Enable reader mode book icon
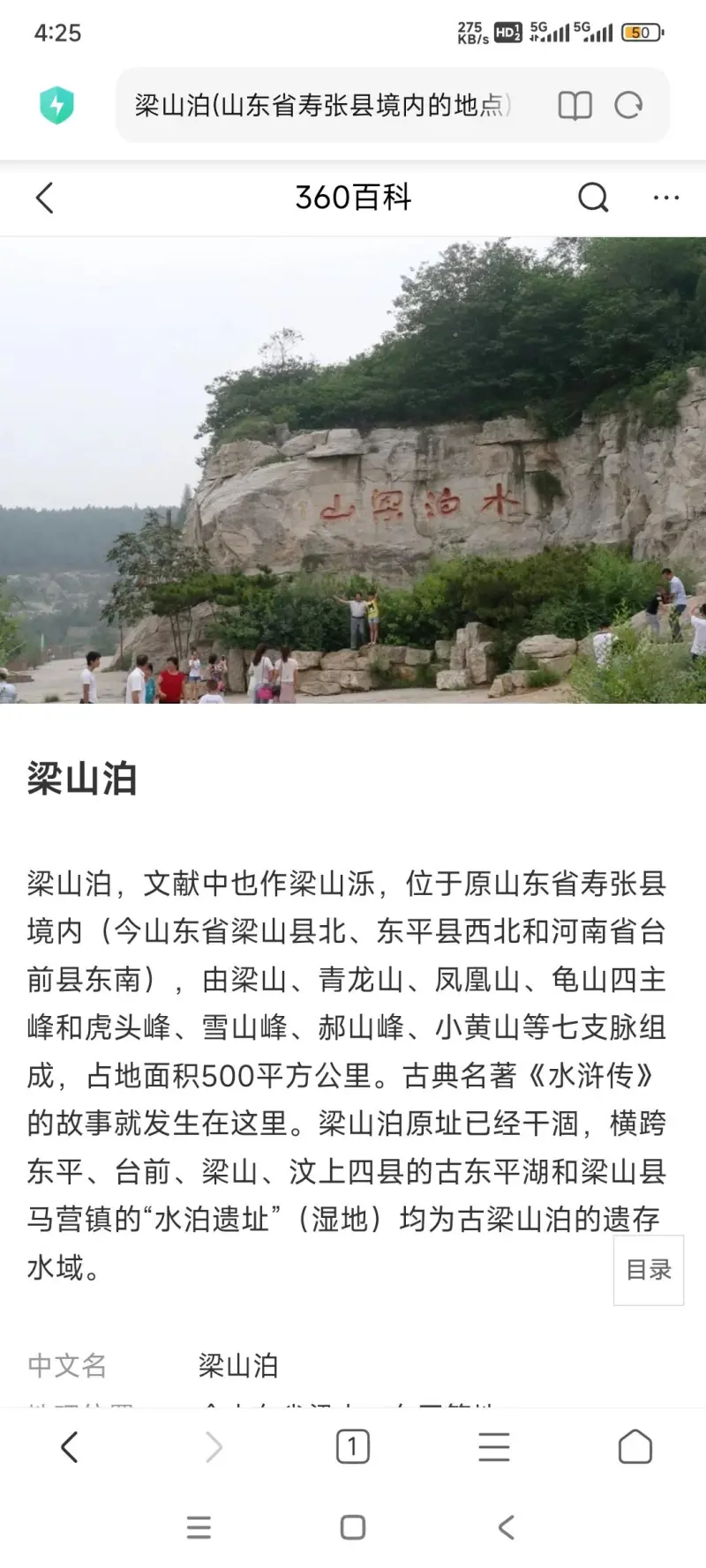 coord(575,106)
